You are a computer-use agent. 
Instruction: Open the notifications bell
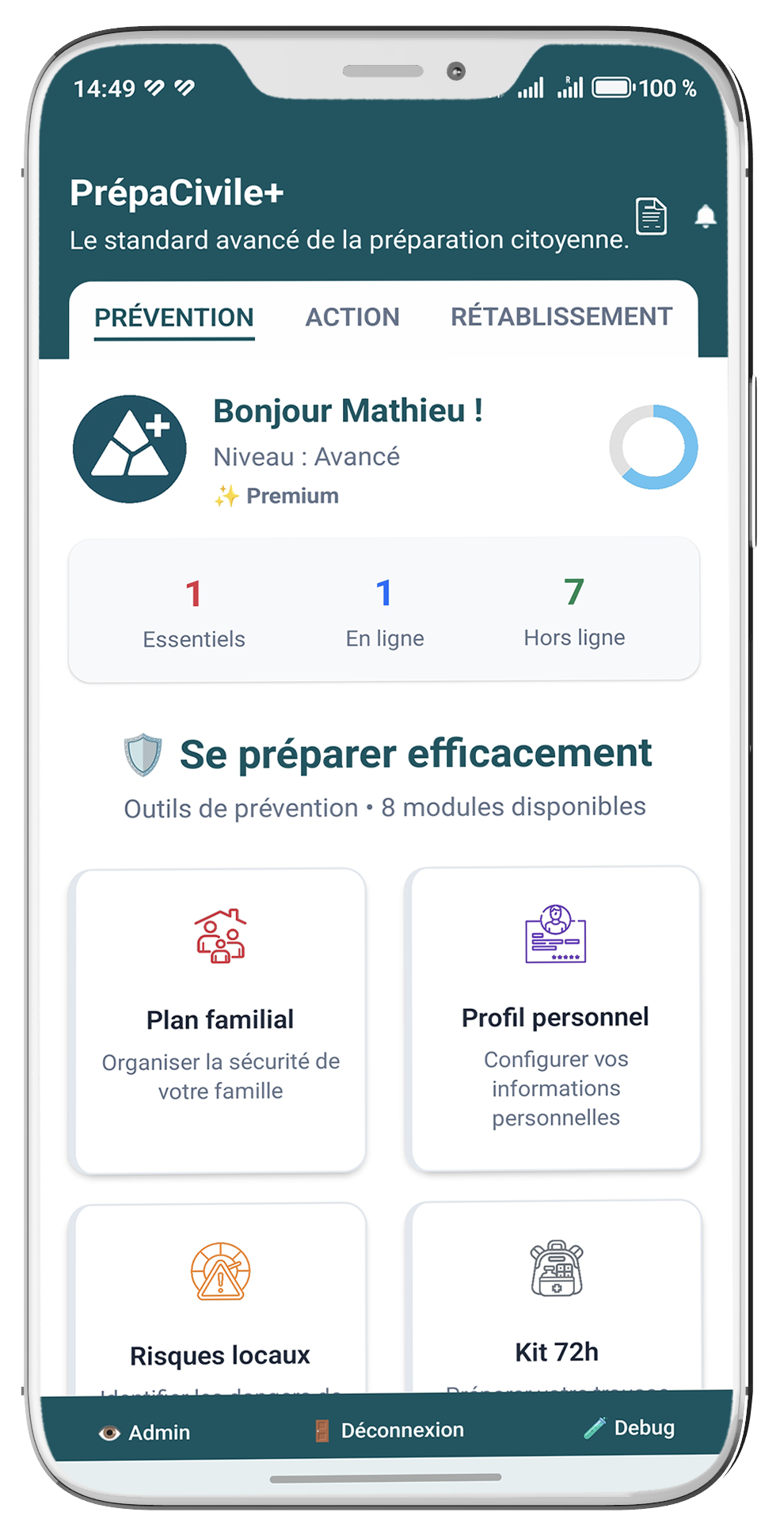coord(705,216)
